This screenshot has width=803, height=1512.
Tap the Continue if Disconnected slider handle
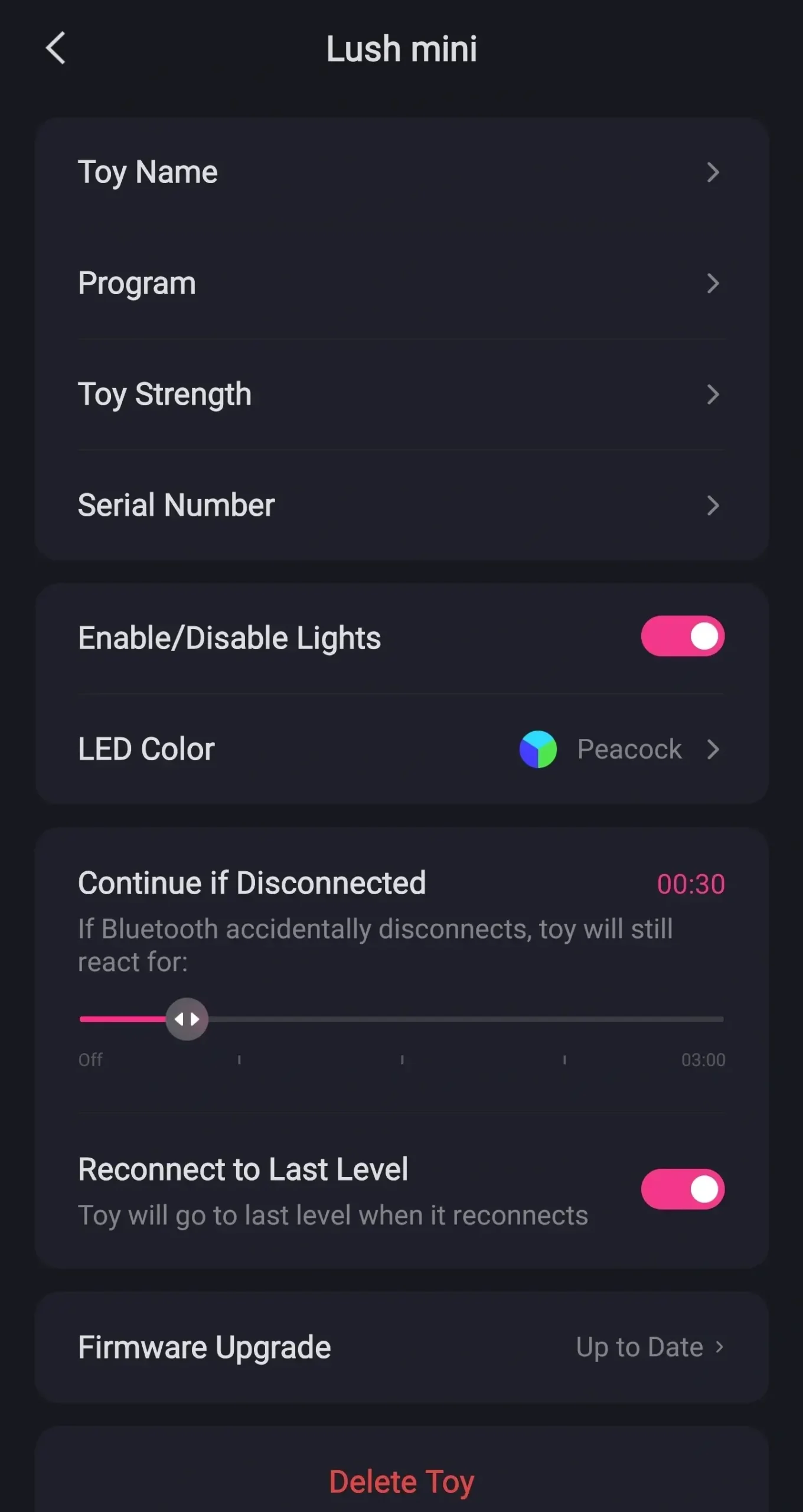pyautogui.click(x=187, y=1019)
